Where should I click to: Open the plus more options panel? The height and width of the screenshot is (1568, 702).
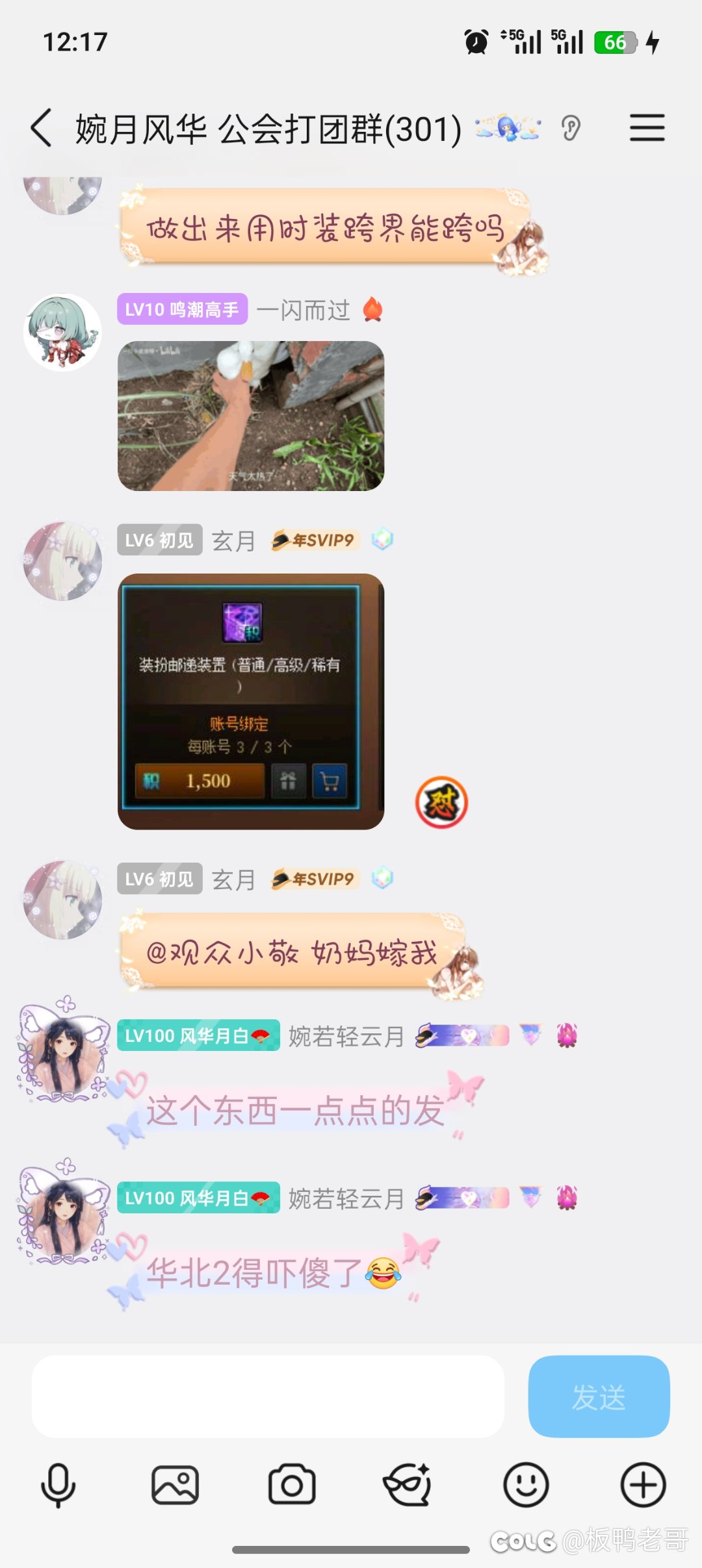643,1485
